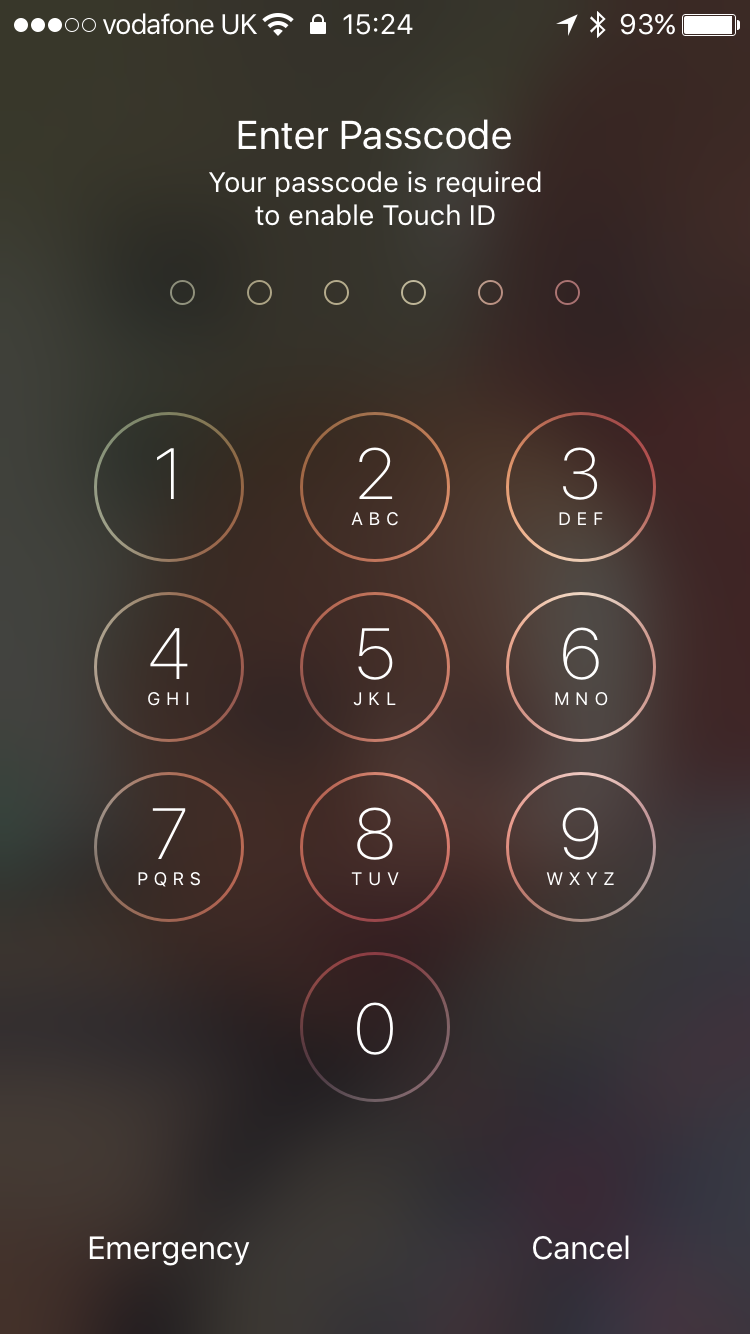Enter digit 0 on the passcode keypad
750x1334 pixels.
click(x=375, y=1027)
